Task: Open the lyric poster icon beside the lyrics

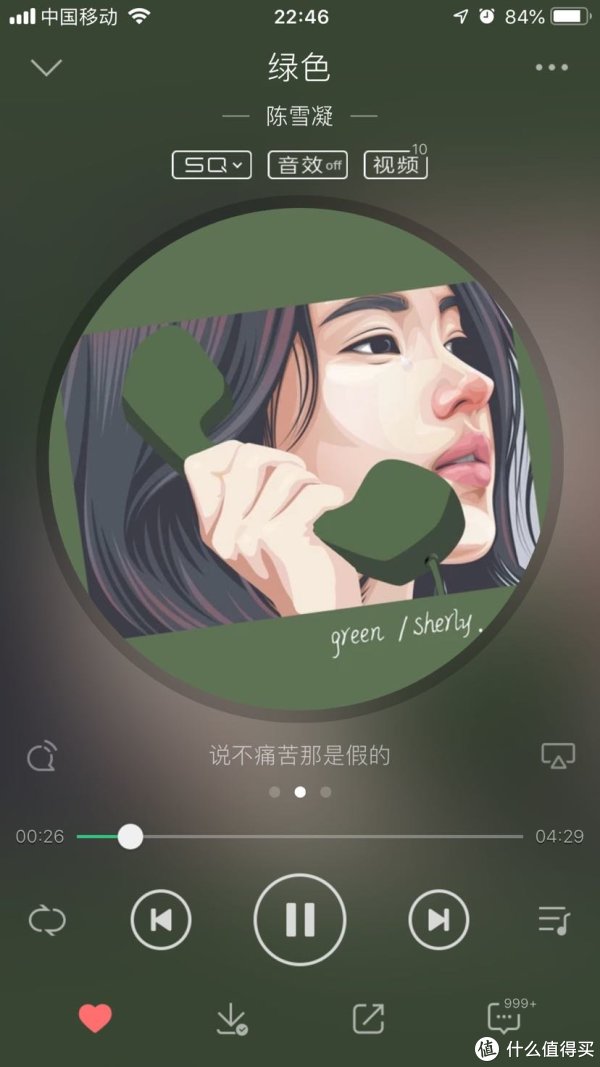Action: click(42, 756)
